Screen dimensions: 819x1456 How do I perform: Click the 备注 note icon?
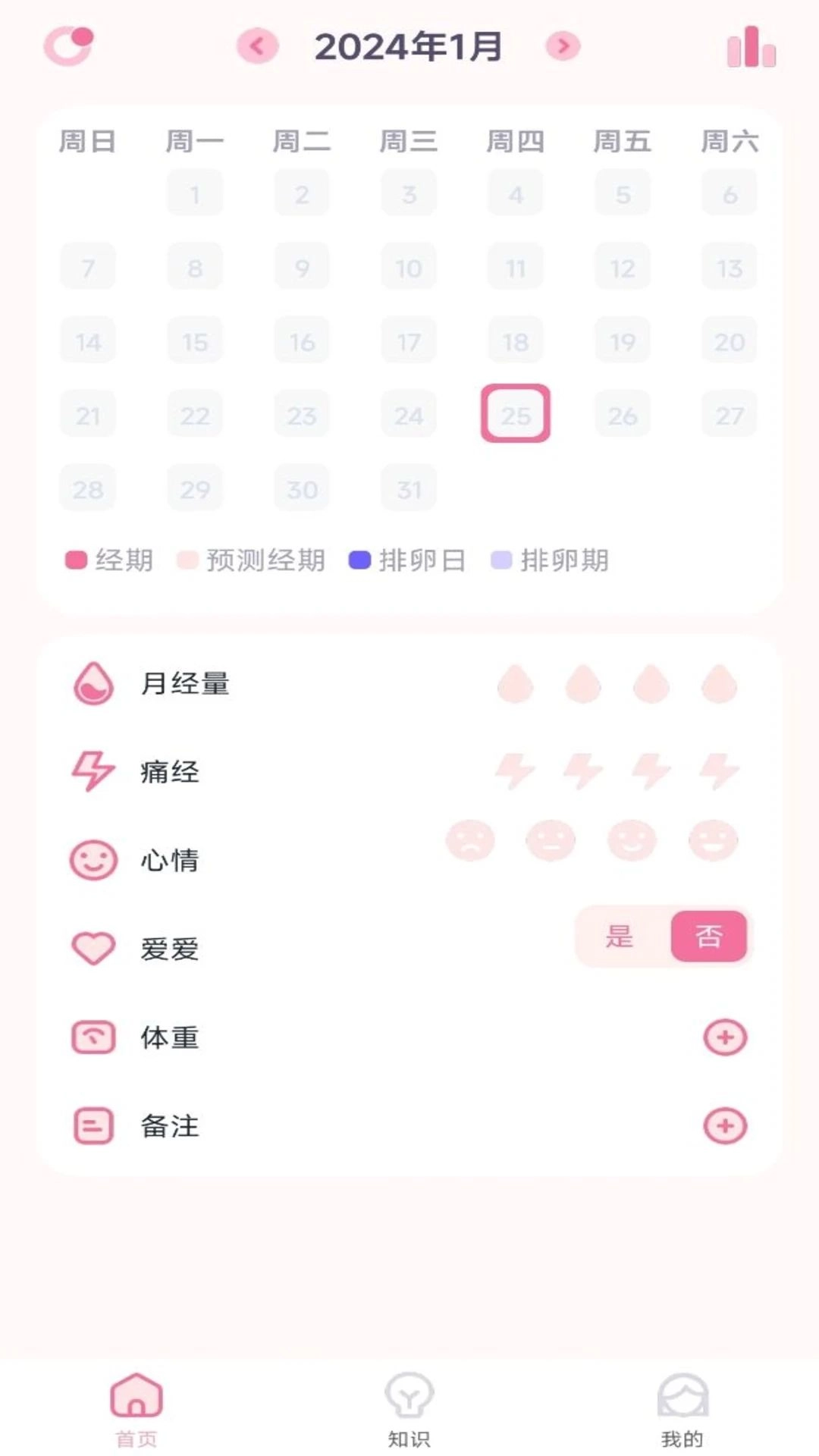[93, 1126]
